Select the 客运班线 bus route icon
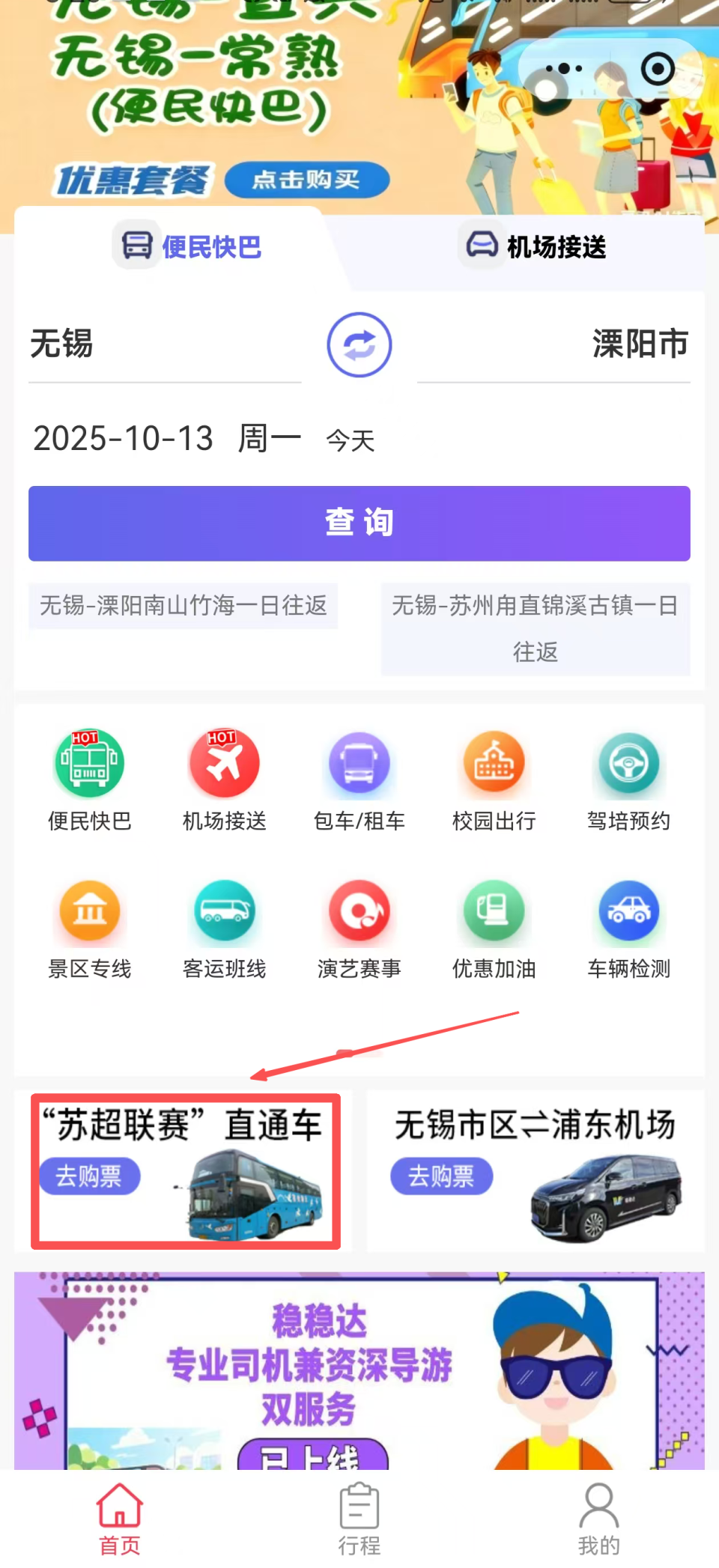 (224, 912)
